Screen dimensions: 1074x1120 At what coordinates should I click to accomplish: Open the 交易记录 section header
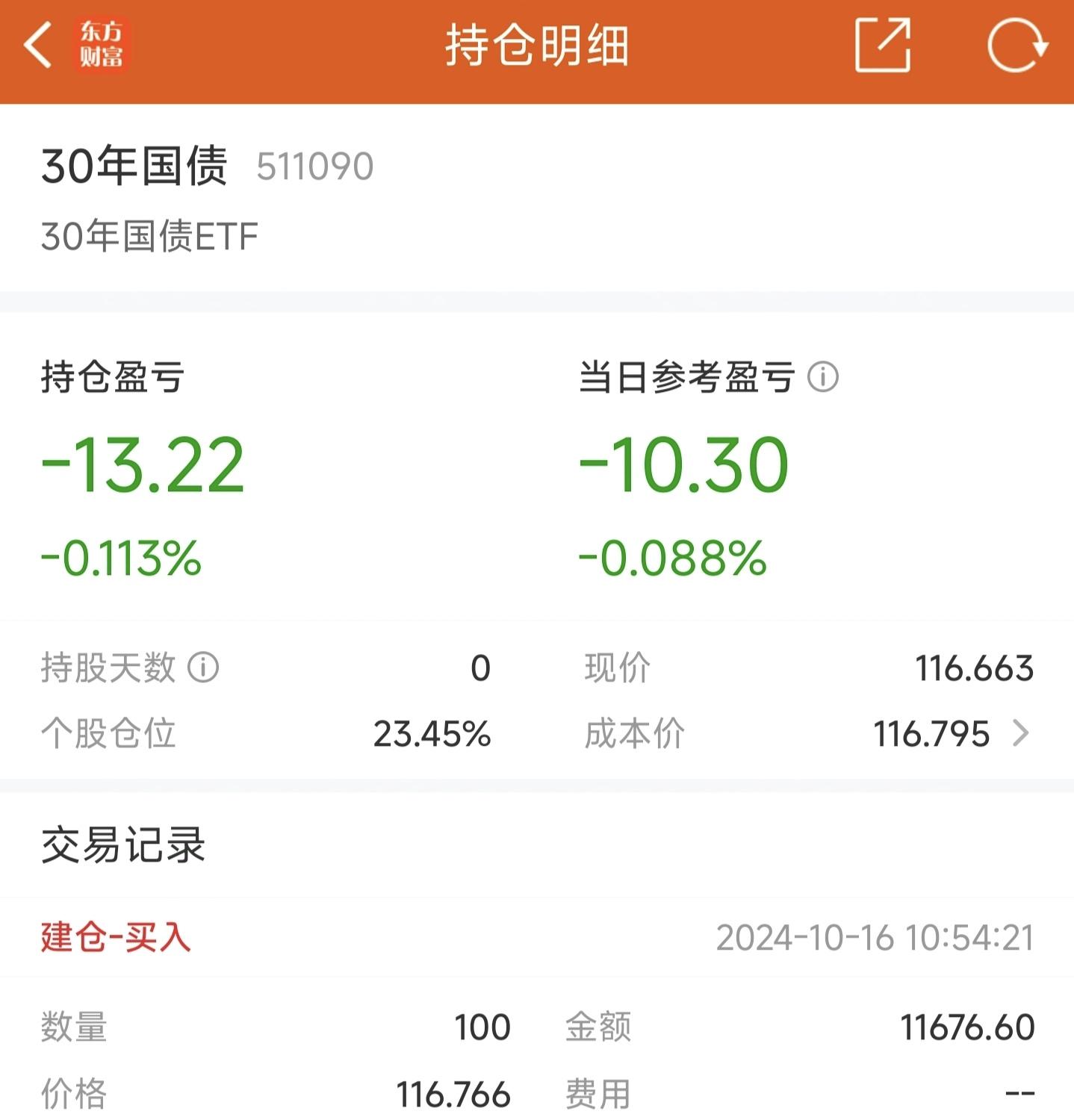(x=124, y=846)
